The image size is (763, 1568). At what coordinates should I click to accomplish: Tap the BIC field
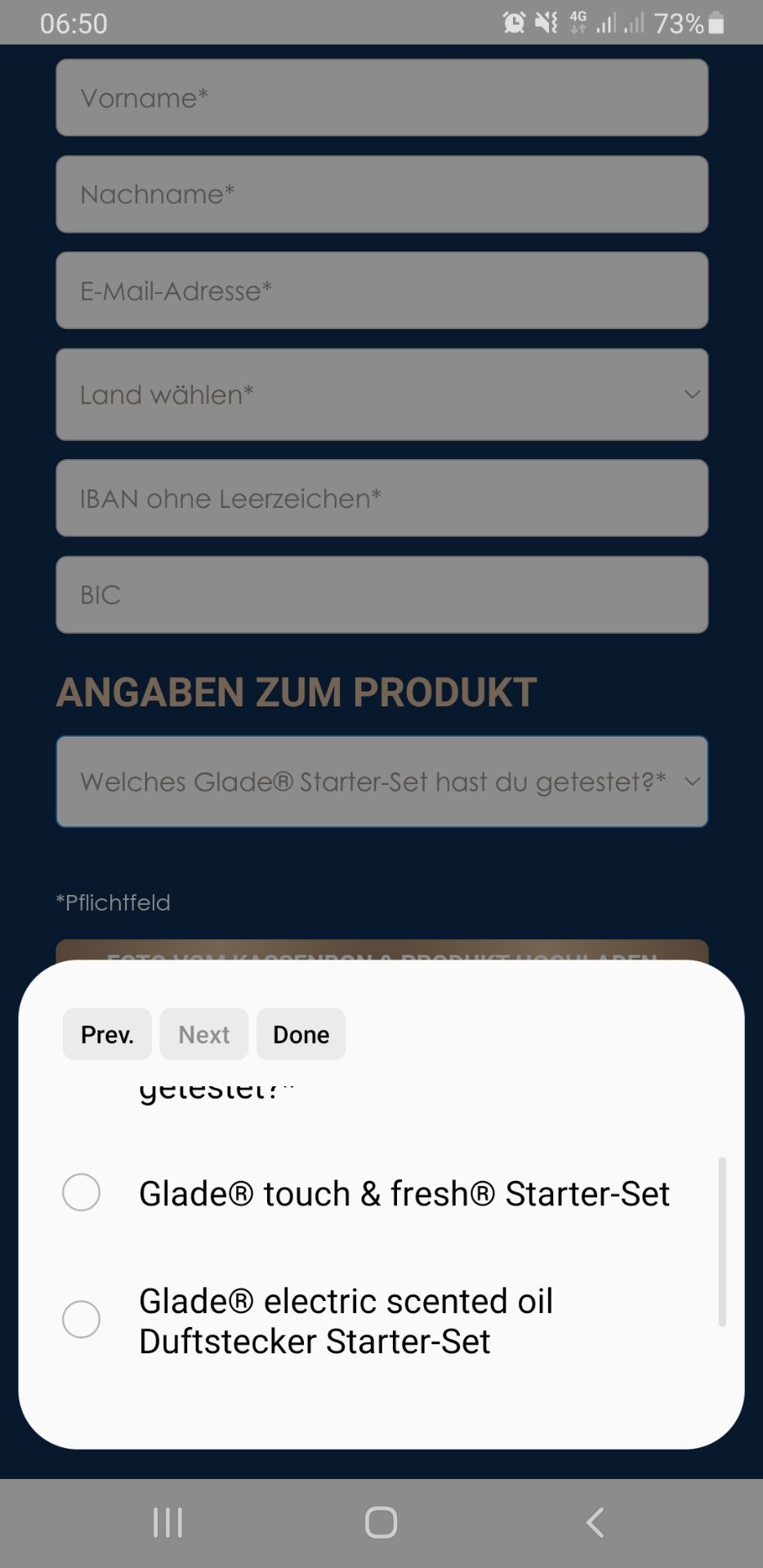381,595
